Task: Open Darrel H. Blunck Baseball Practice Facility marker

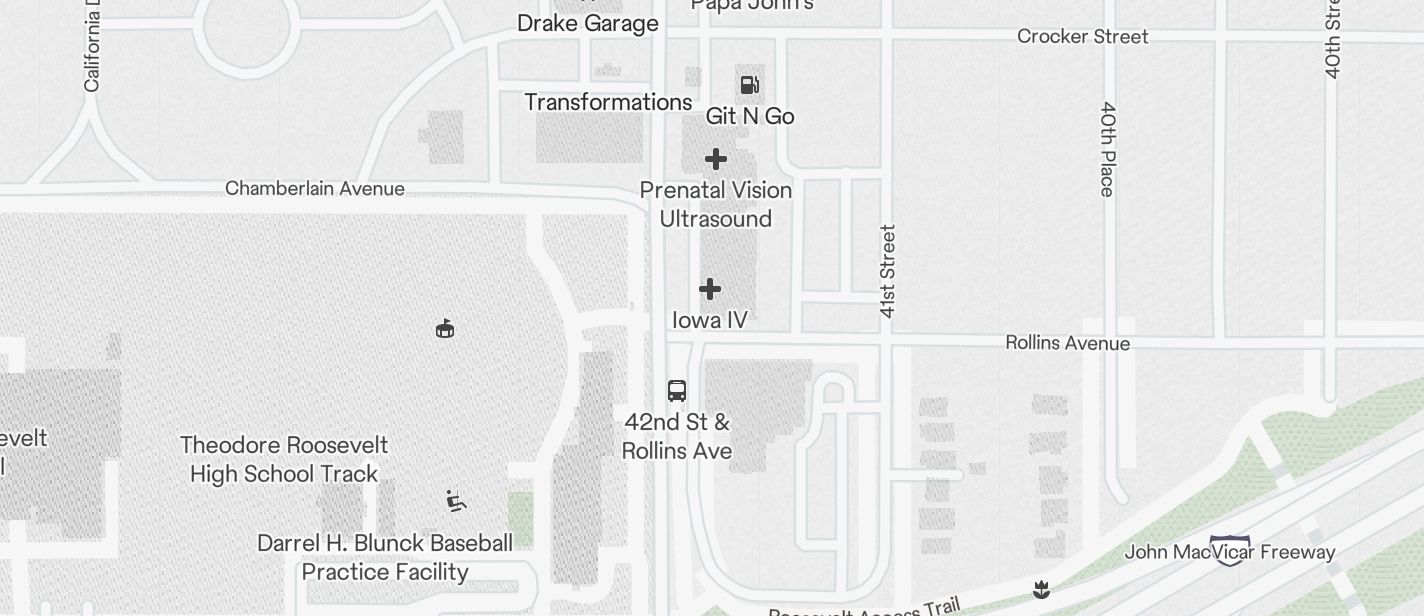Action: click(456, 501)
